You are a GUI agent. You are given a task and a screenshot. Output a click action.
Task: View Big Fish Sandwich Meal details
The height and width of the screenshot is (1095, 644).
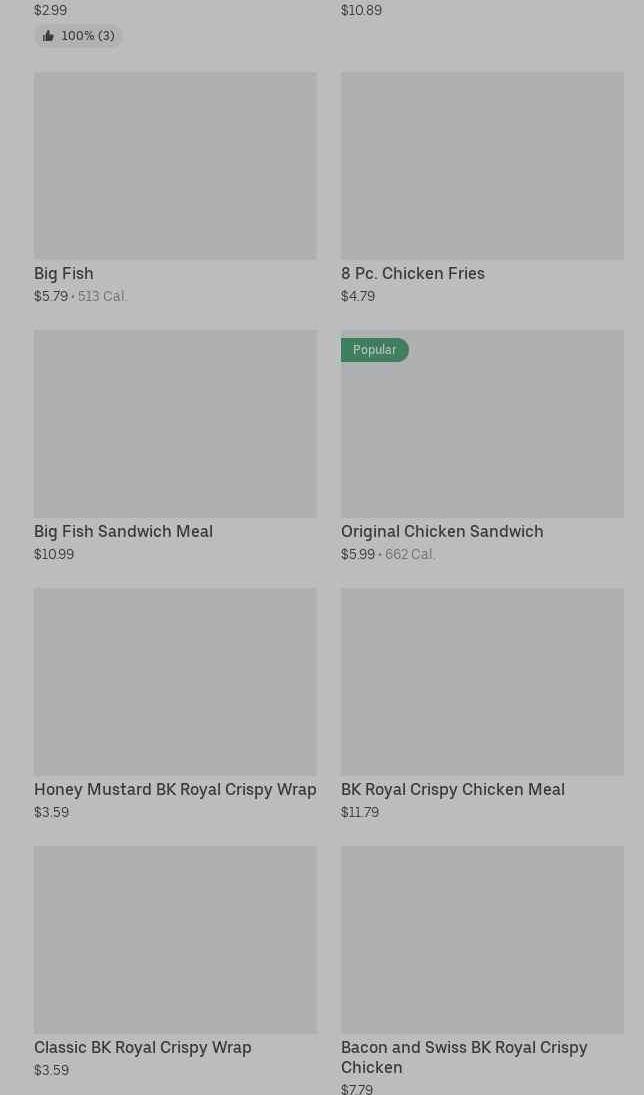pos(175,424)
